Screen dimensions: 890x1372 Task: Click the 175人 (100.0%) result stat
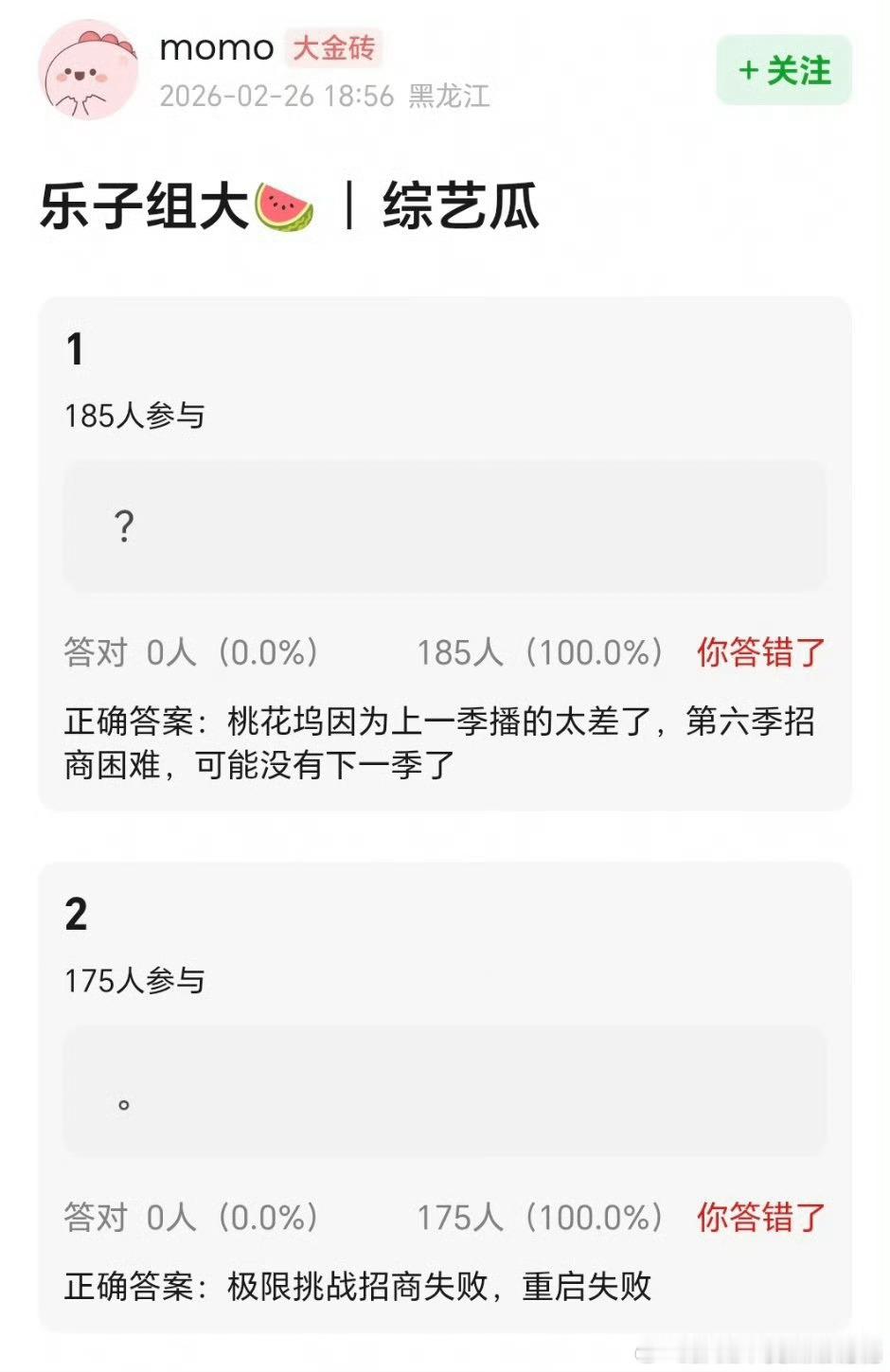click(x=540, y=1219)
